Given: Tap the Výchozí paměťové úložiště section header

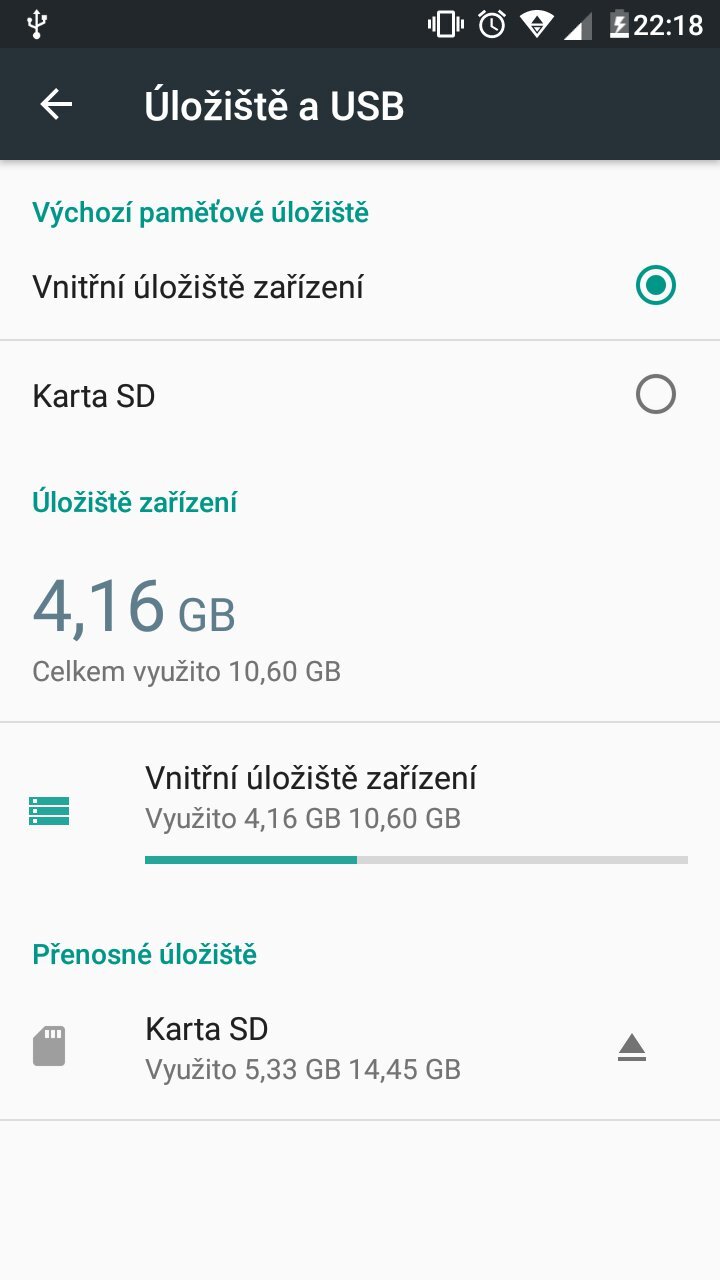Looking at the screenshot, I should 200,213.
